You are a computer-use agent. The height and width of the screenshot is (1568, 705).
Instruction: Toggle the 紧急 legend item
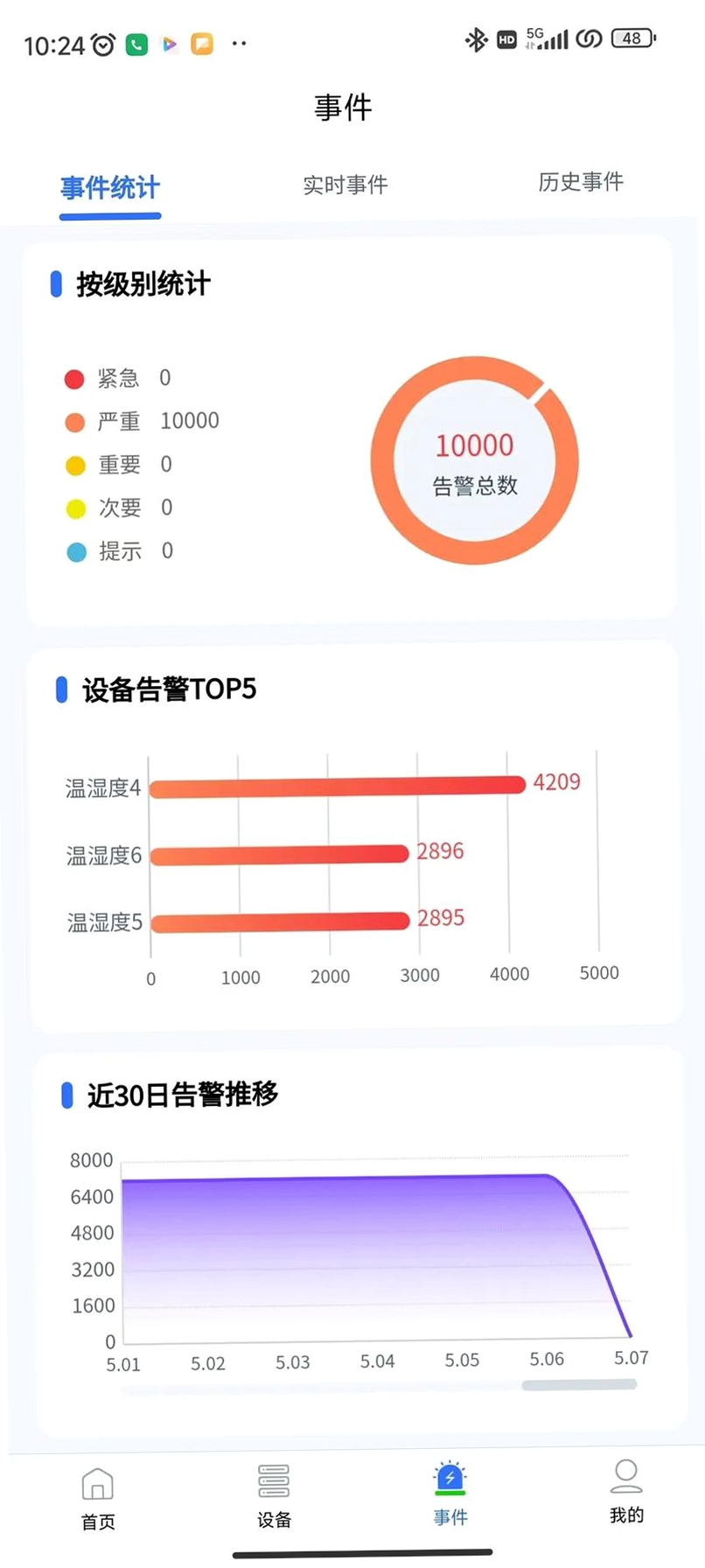118,378
